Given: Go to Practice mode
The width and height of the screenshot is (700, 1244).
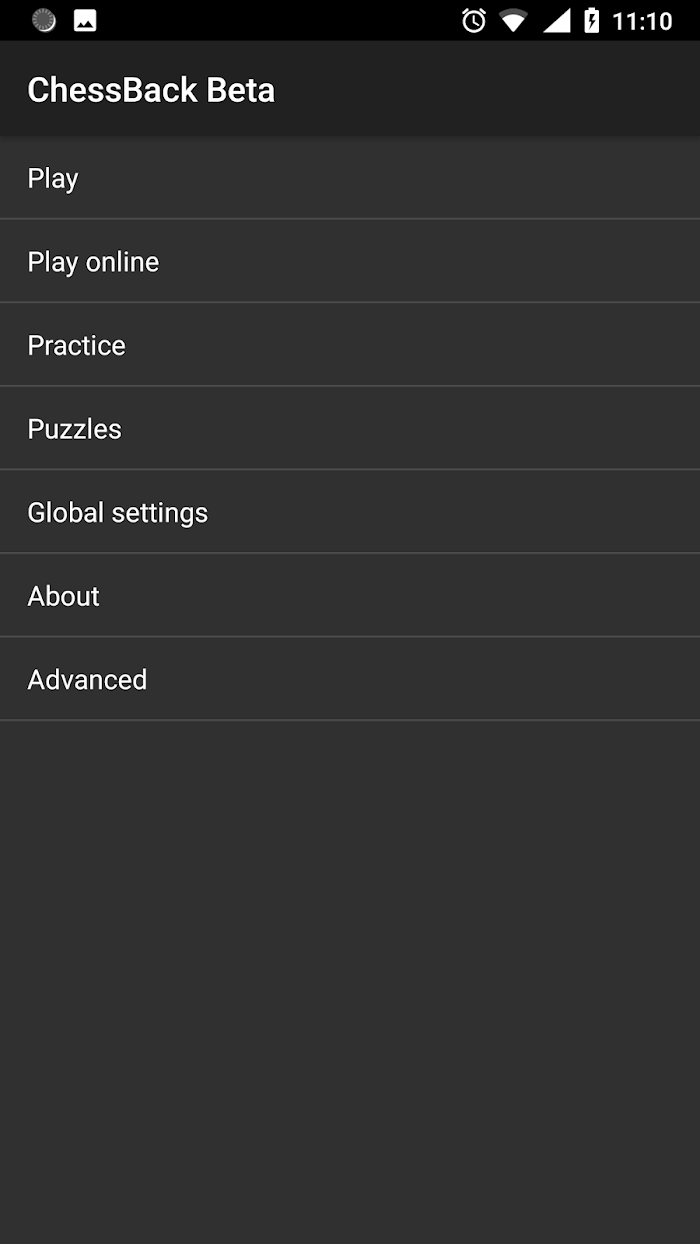Looking at the screenshot, I should pyautogui.click(x=350, y=345).
